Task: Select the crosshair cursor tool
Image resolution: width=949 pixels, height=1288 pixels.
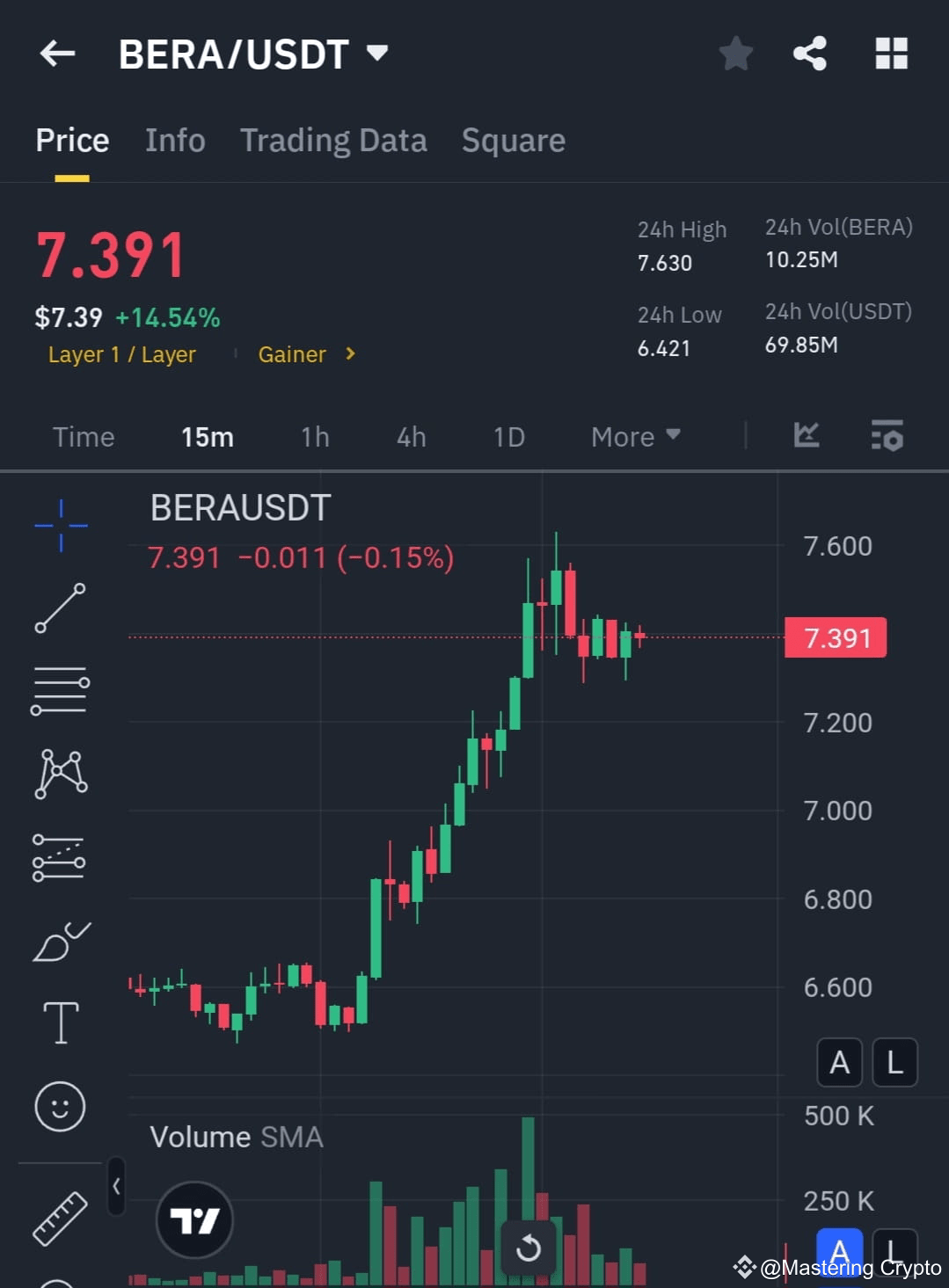Action: pyautogui.click(x=60, y=526)
